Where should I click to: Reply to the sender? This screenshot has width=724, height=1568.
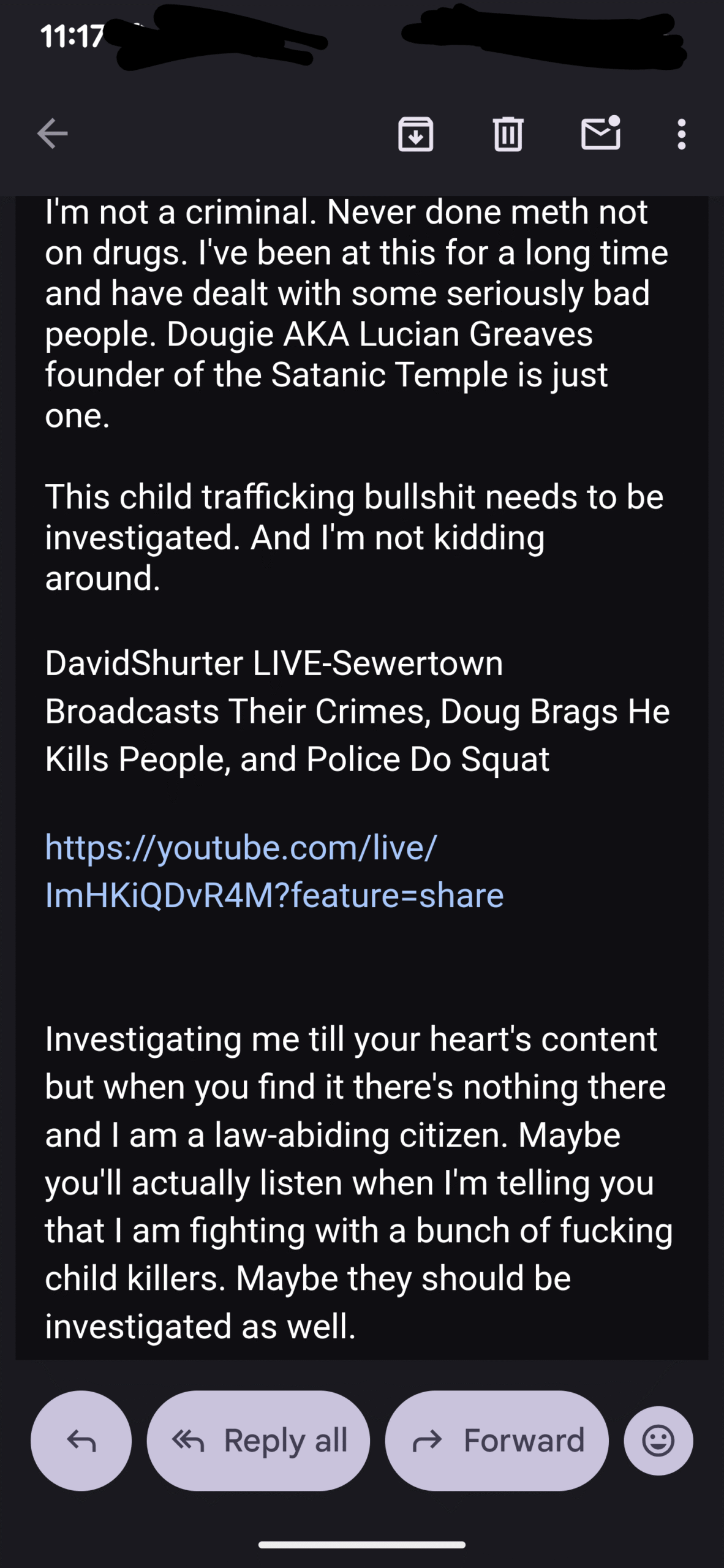point(81,1441)
